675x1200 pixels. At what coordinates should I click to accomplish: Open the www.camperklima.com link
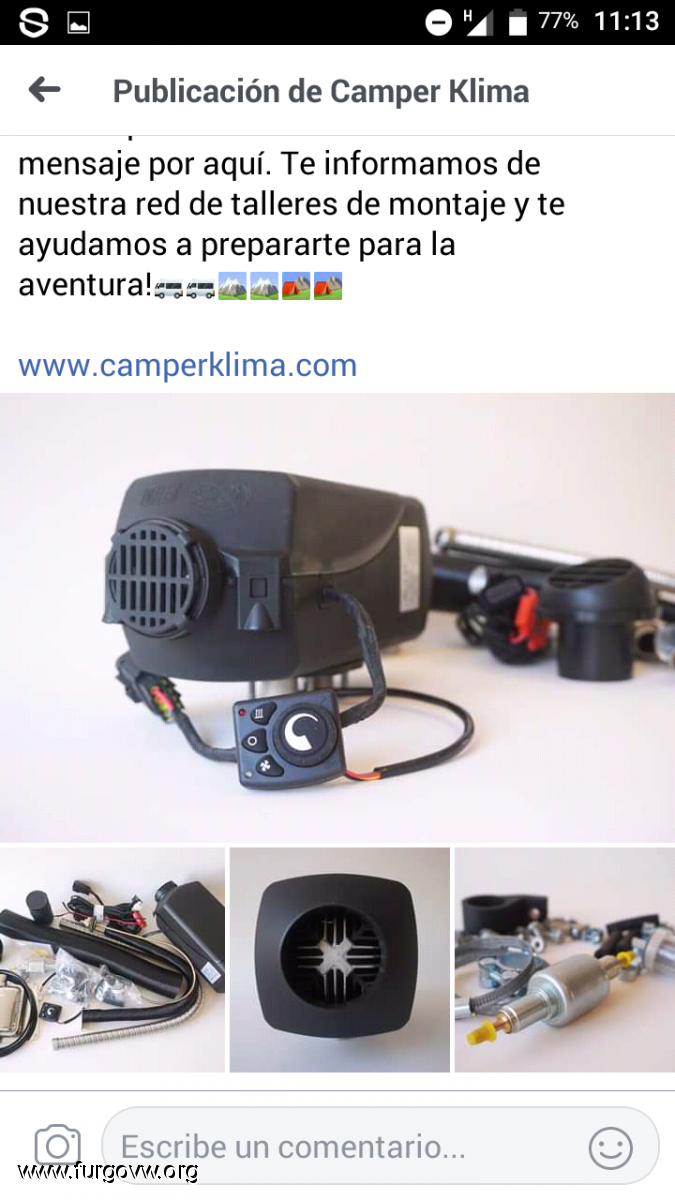point(188,365)
